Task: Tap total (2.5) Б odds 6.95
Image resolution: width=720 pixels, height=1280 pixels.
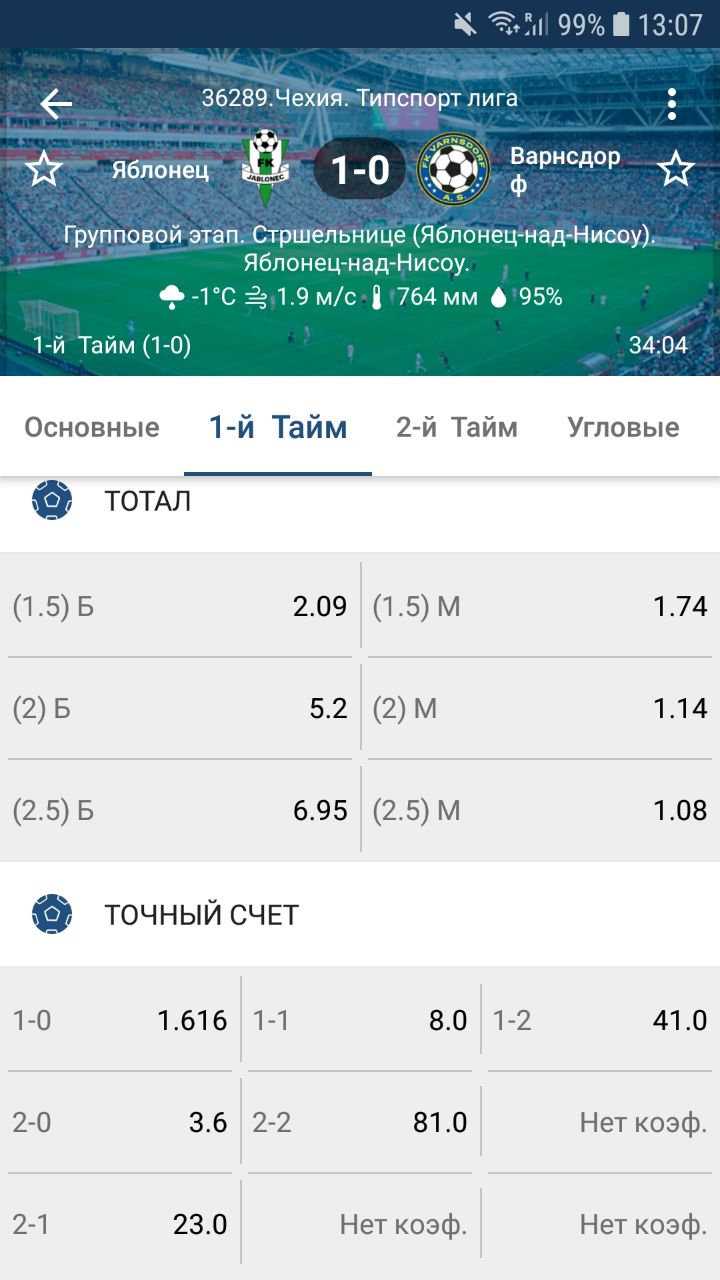Action: coord(180,811)
